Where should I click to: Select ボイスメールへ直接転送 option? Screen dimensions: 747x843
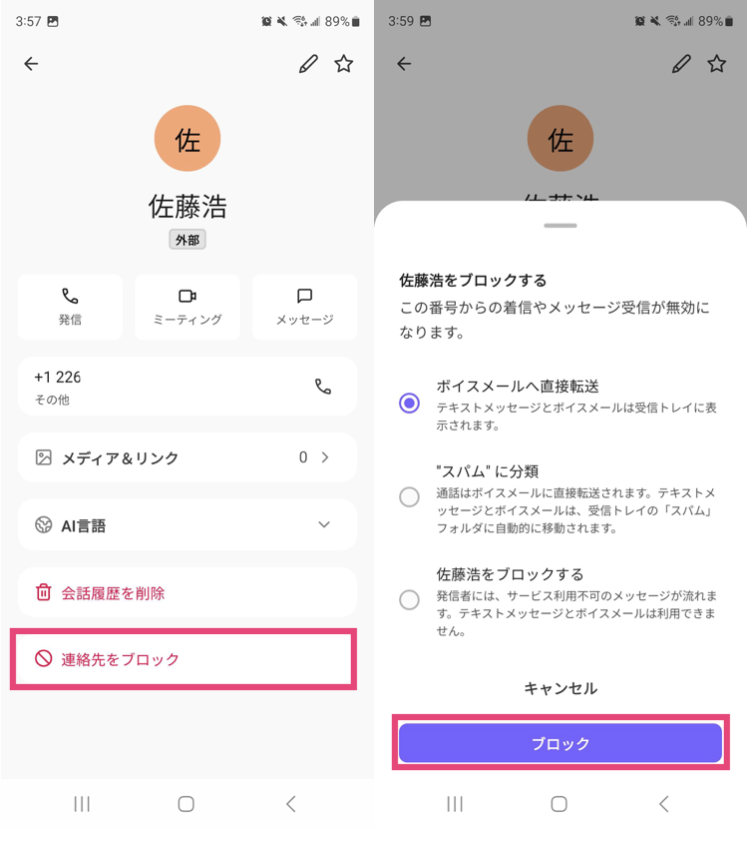coord(410,401)
